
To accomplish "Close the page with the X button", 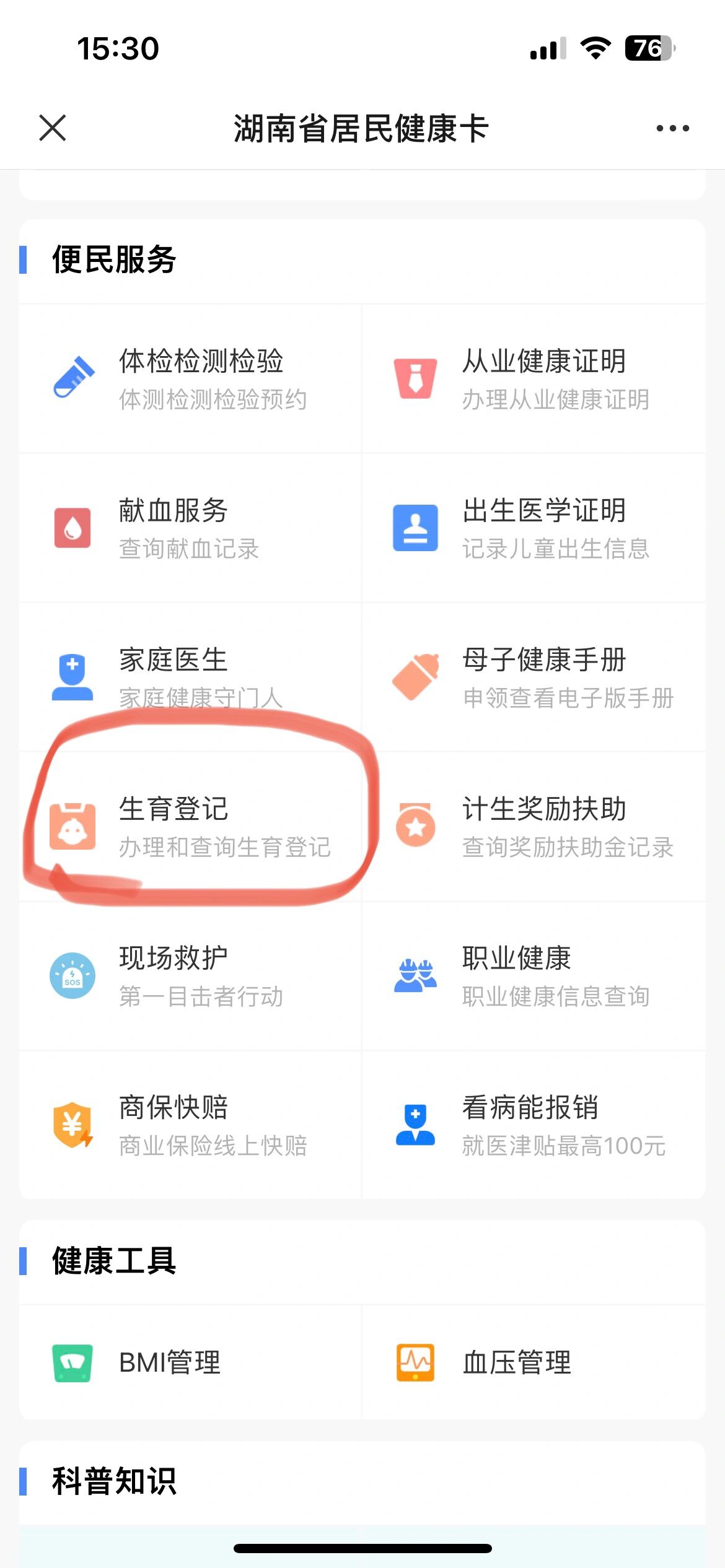I will [52, 128].
